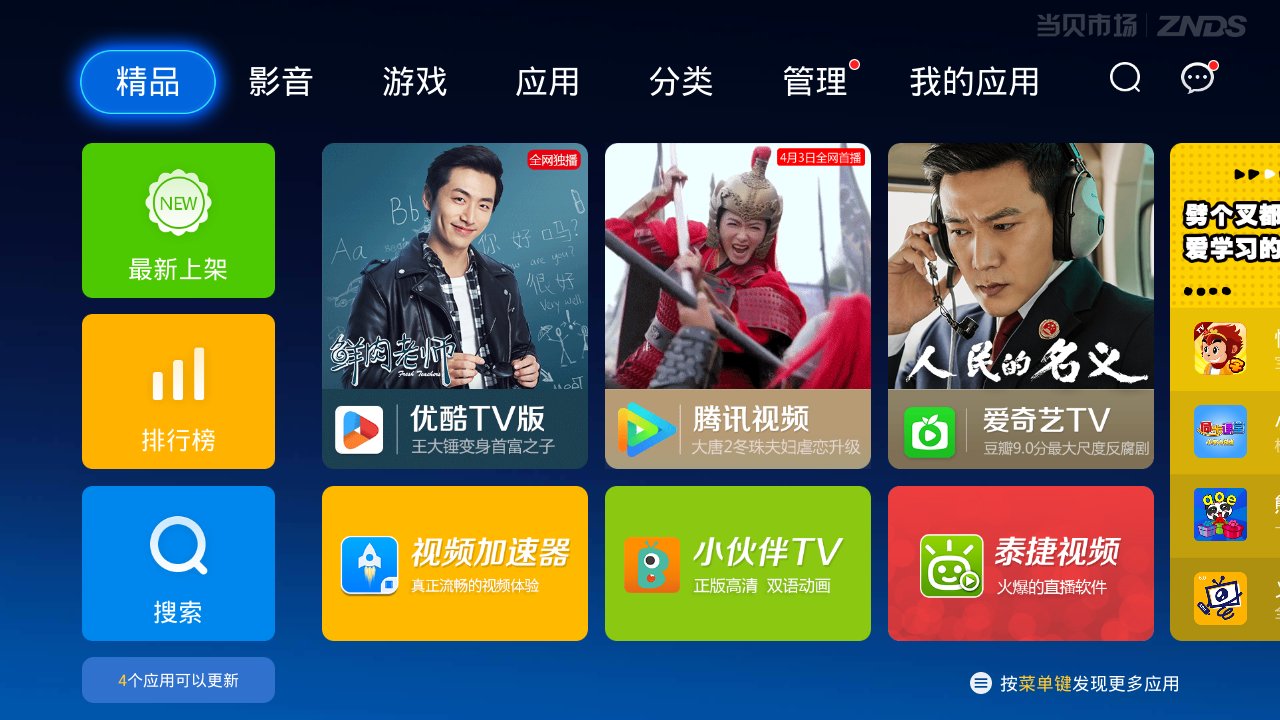1280x720 pixels.
Task: Tap 4个应用可以更新 update button
Action: coord(178,680)
